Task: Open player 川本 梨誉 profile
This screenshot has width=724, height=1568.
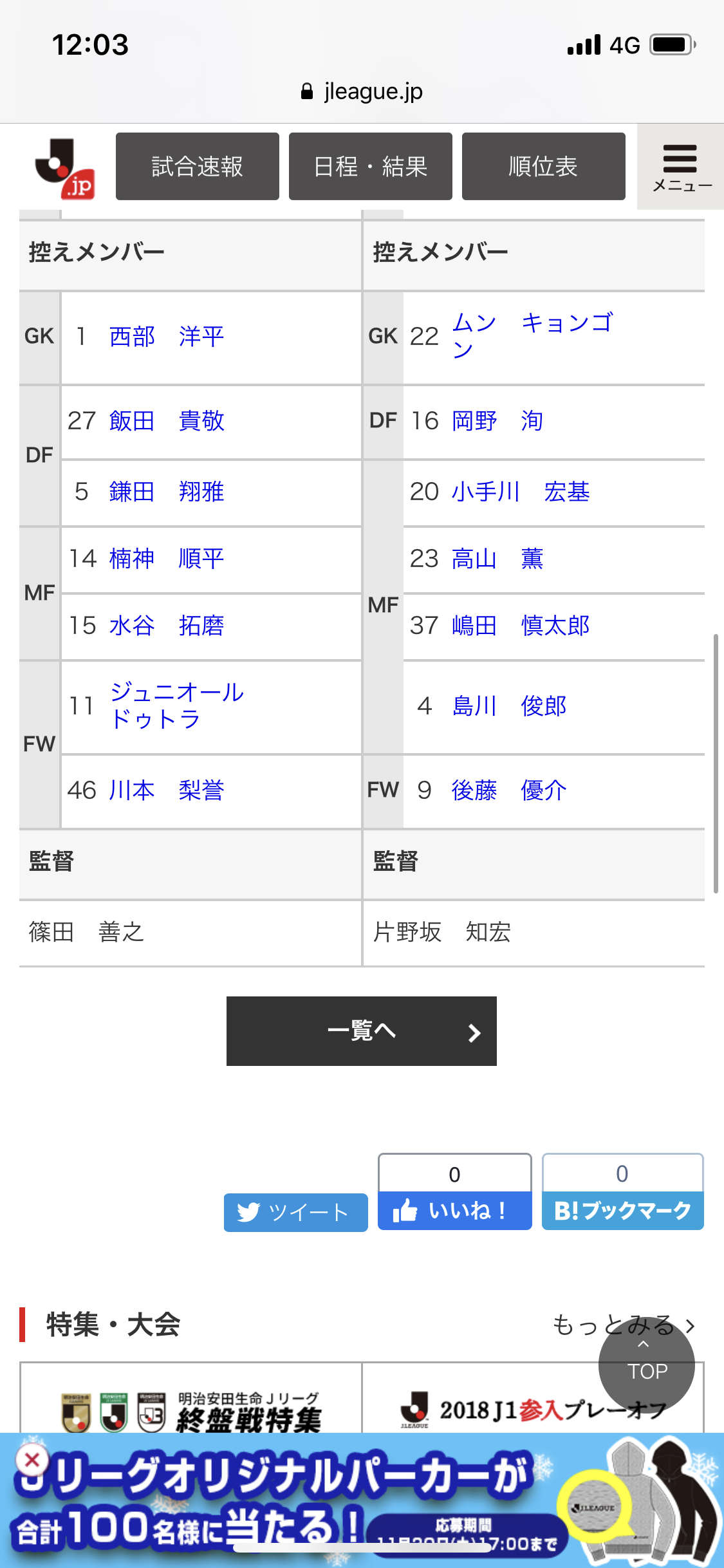Action: 167,790
